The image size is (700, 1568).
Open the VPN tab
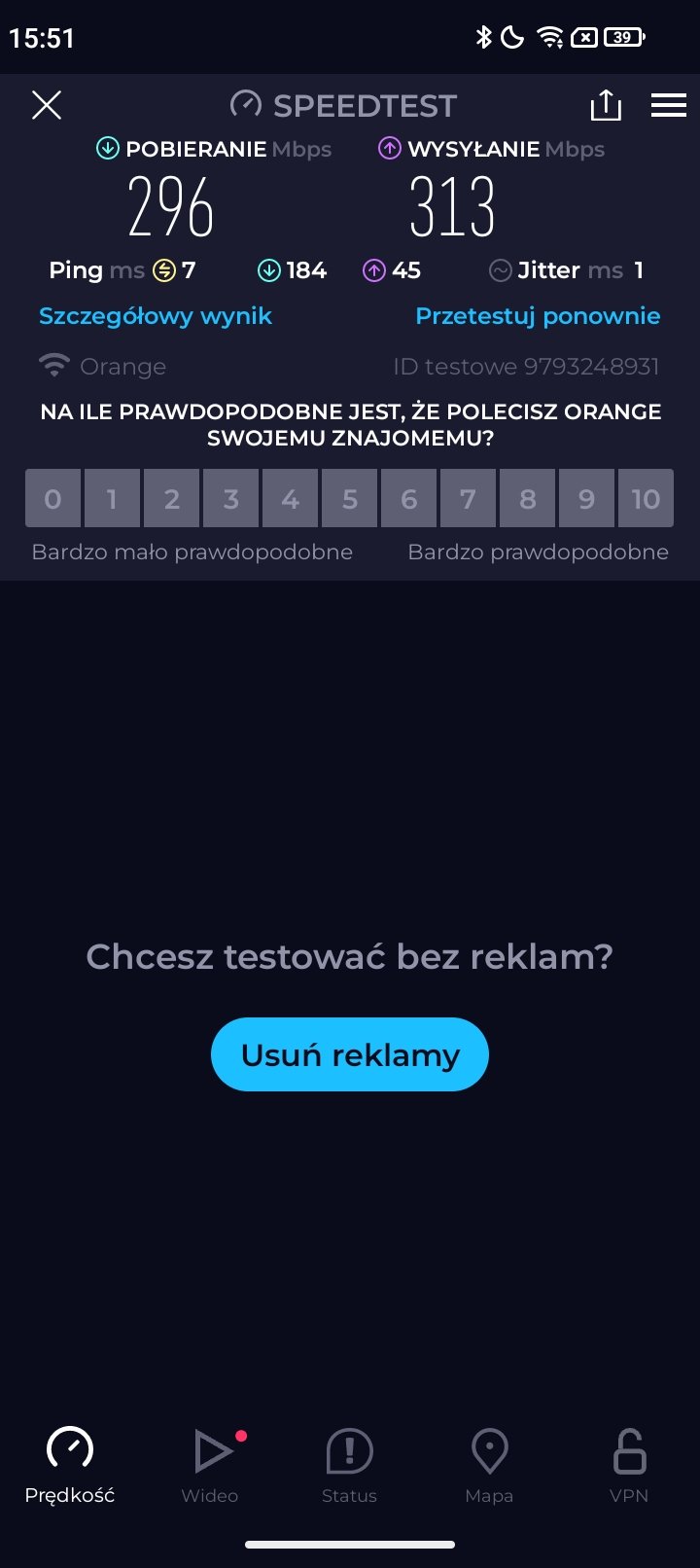pyautogui.click(x=629, y=1466)
